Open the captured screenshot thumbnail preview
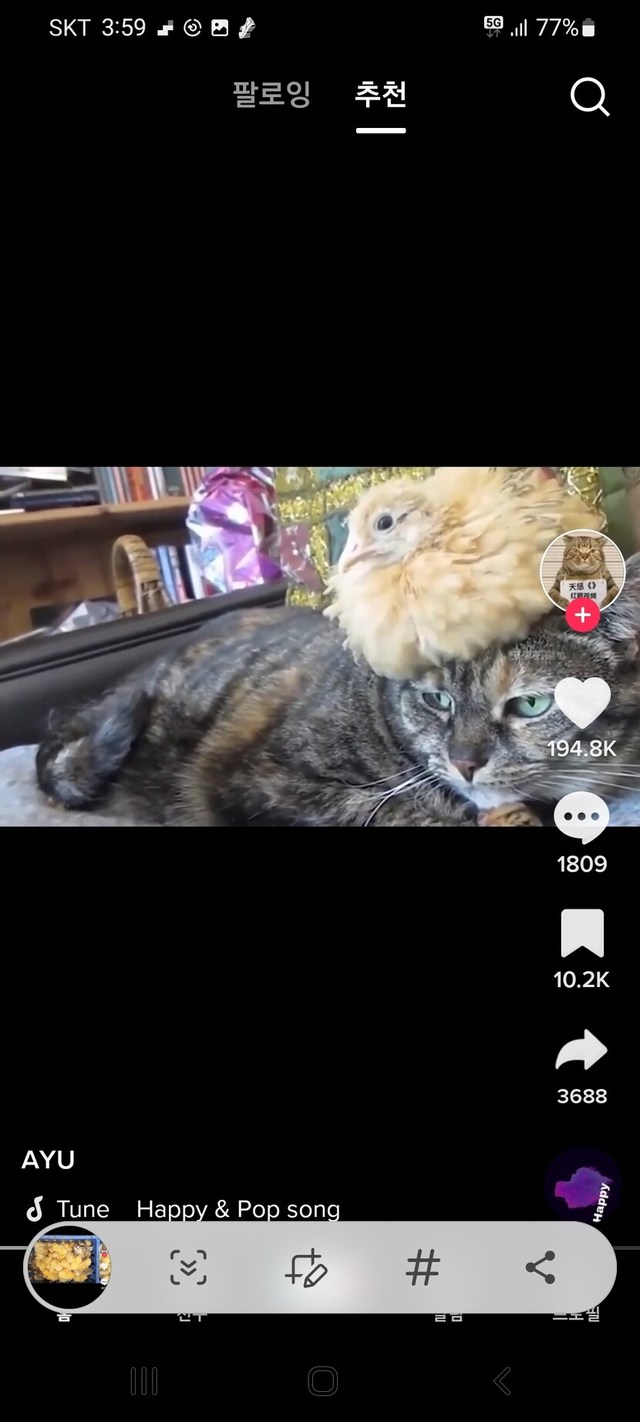Screen dimensions: 640x1422 [67, 1267]
